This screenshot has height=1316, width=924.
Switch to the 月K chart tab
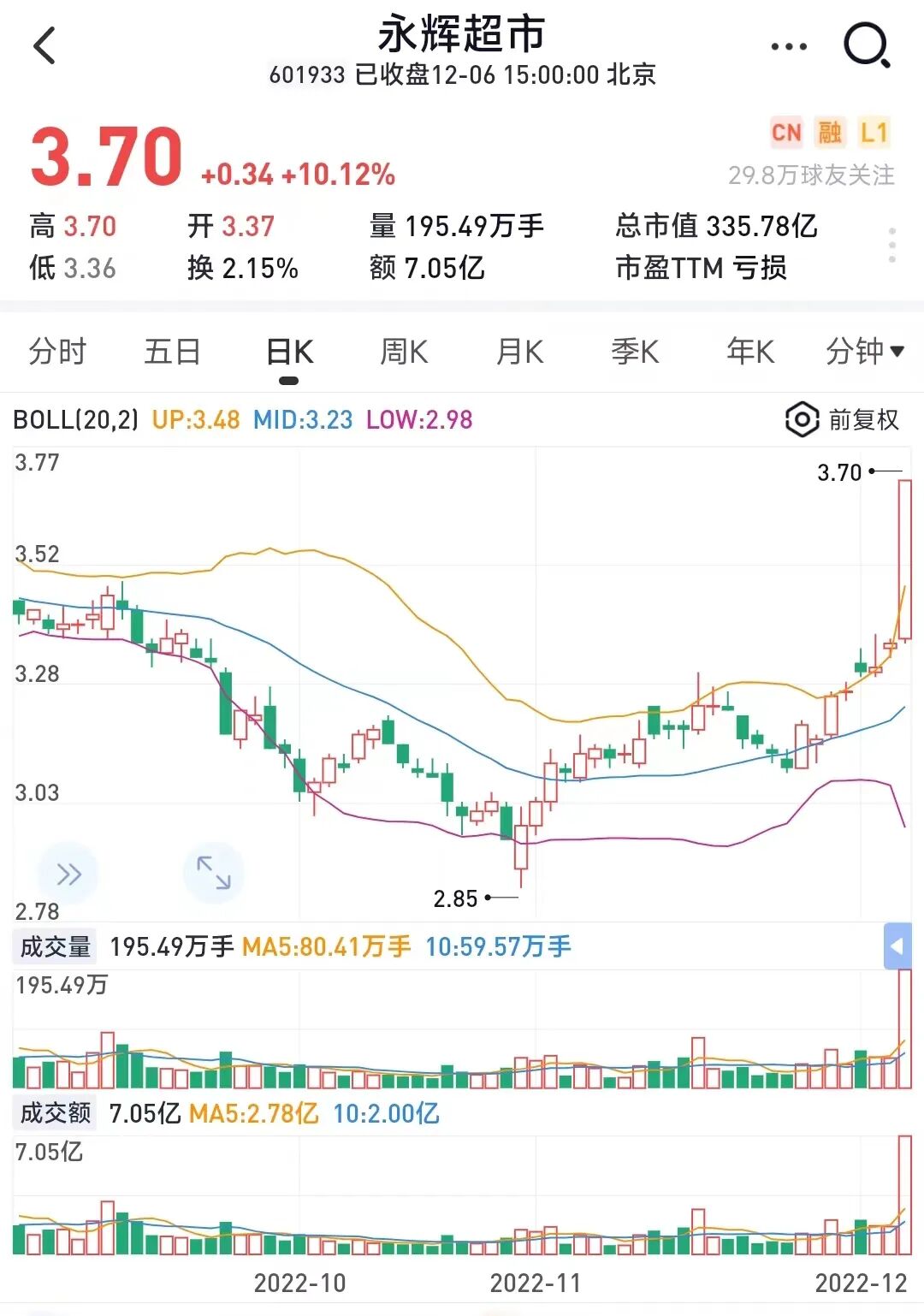(x=519, y=352)
